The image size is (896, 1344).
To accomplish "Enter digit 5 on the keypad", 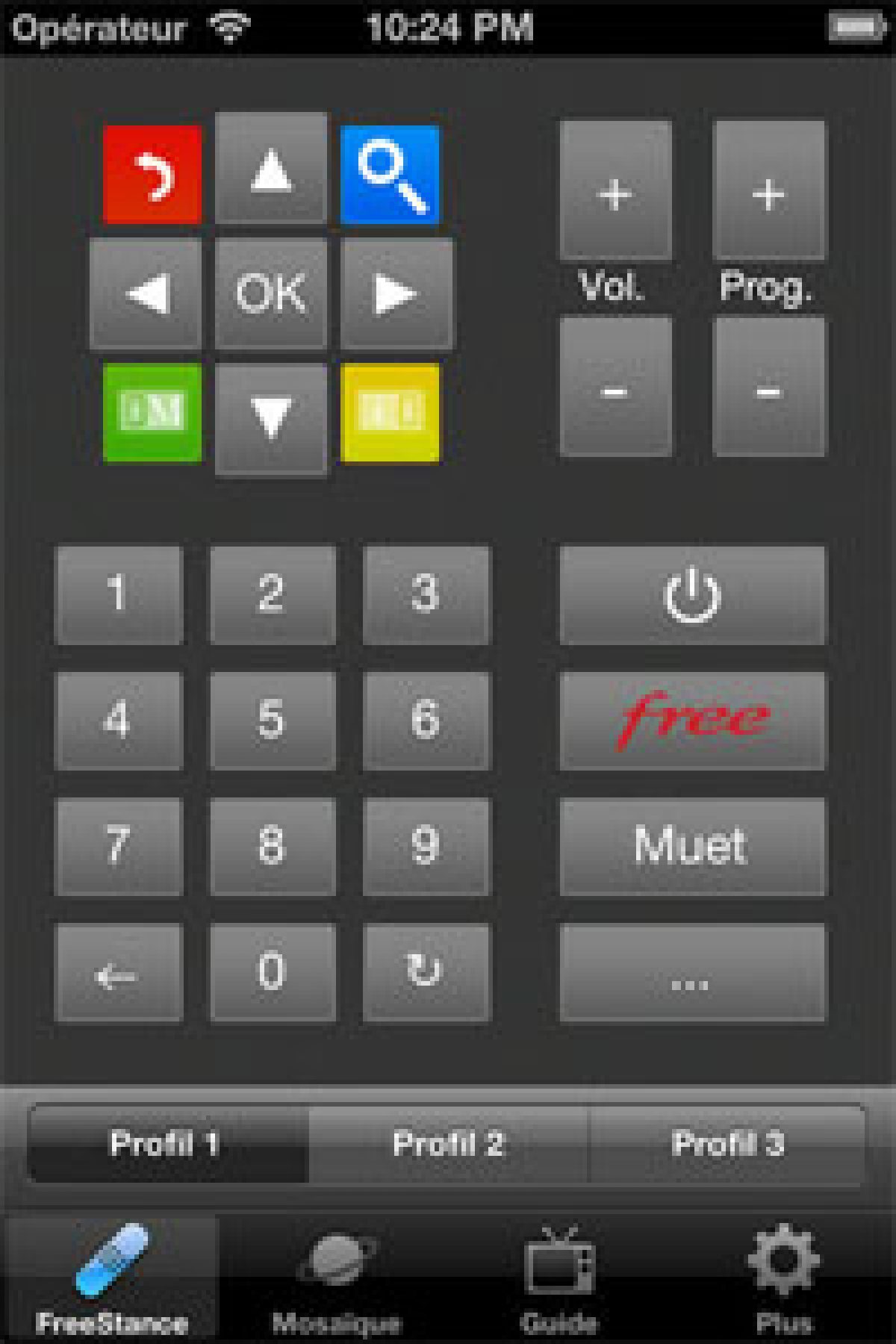I will pyautogui.click(x=272, y=721).
